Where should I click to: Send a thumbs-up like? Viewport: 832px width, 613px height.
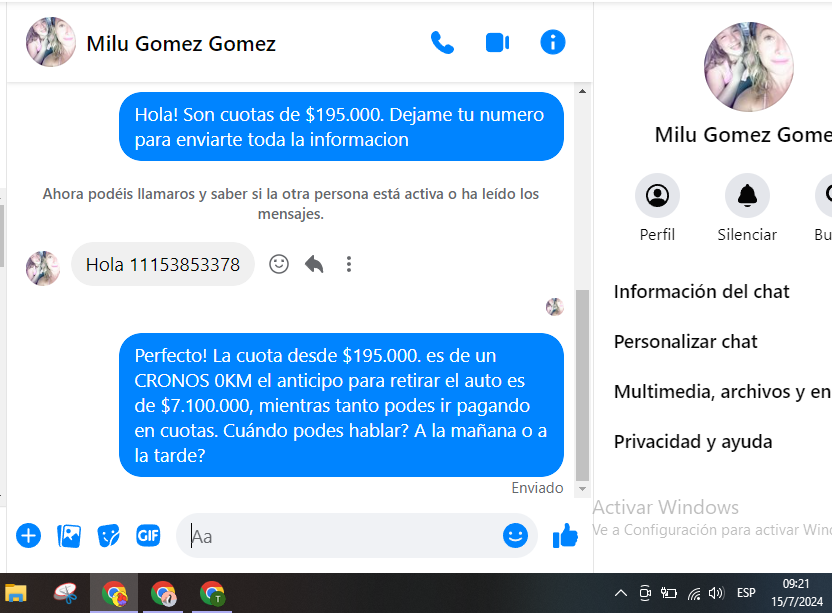pos(566,536)
